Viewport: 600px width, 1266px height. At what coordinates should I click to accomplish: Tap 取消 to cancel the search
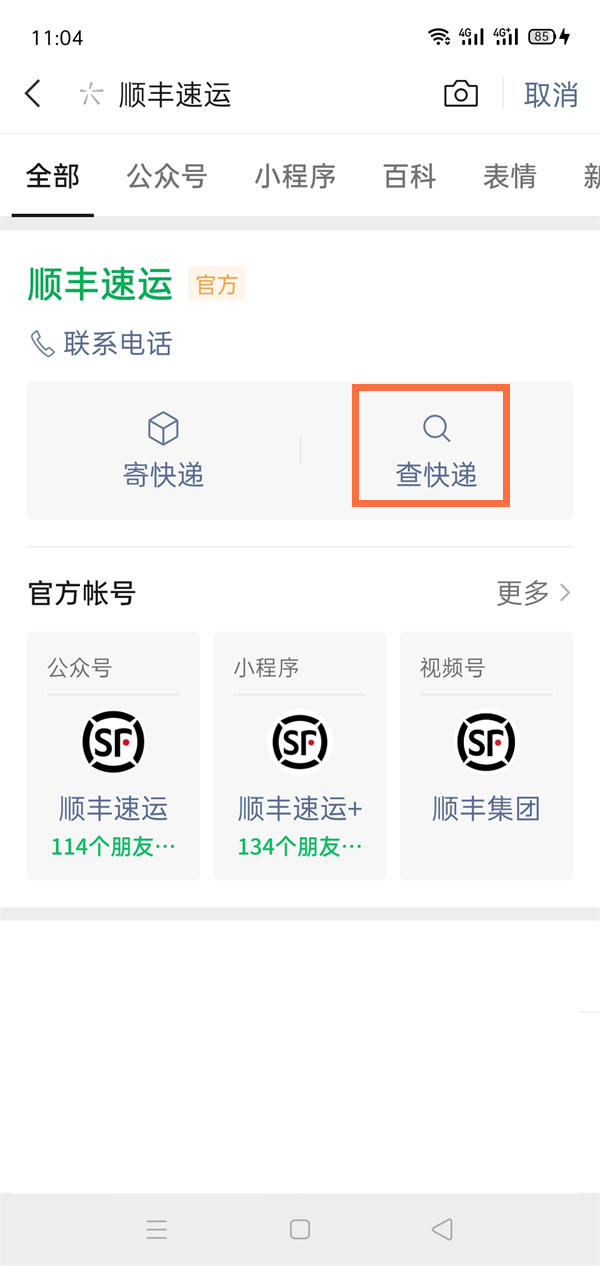click(551, 95)
